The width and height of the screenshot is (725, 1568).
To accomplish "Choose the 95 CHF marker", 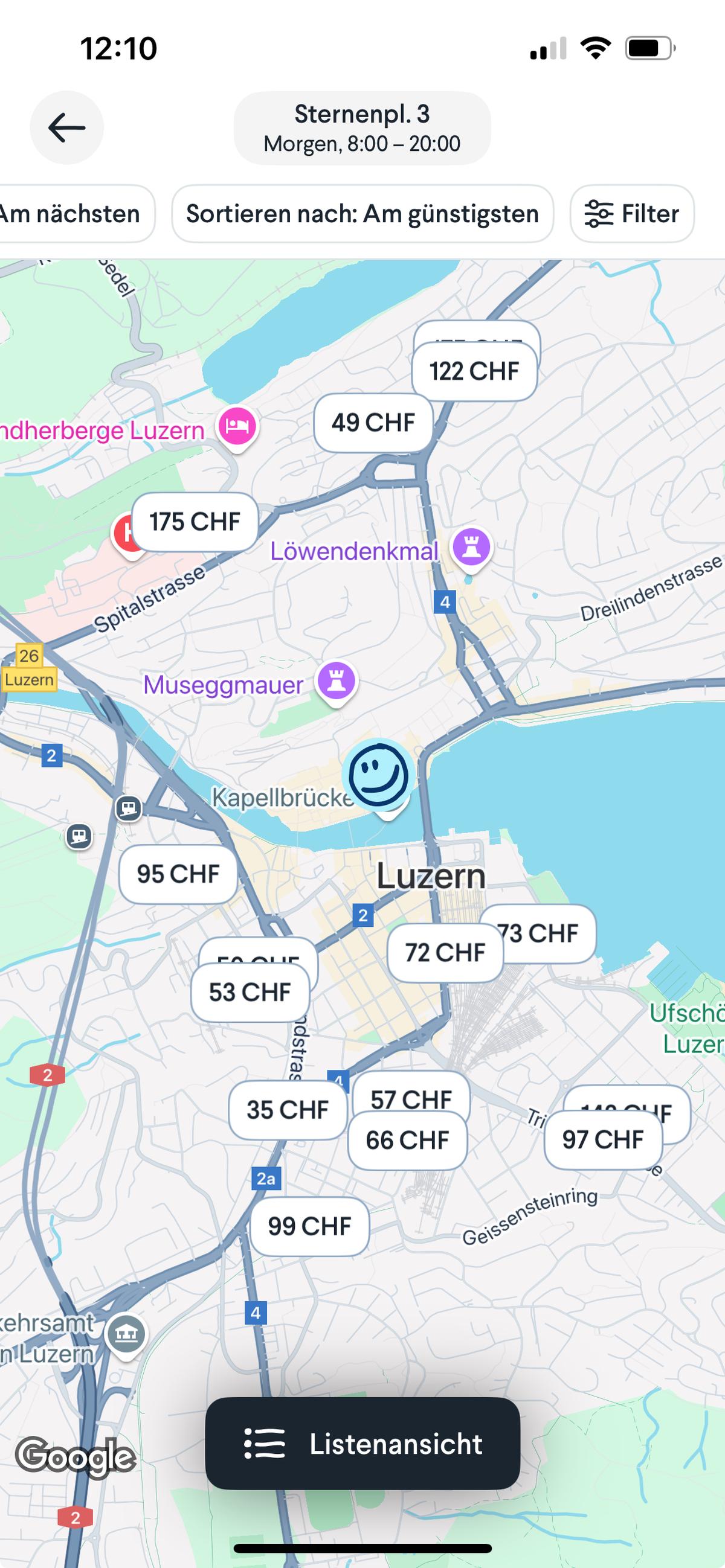I will [178, 874].
